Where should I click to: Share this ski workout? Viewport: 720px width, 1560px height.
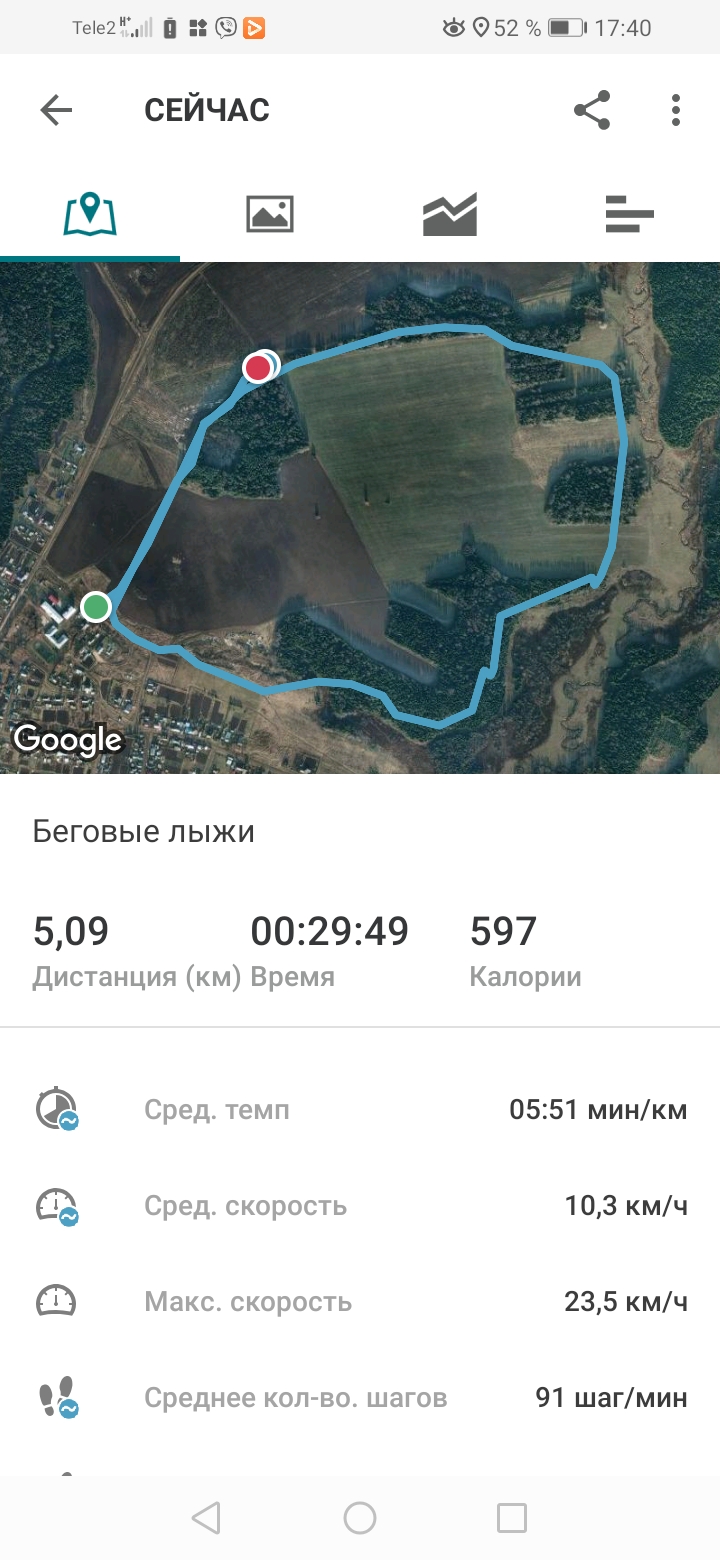point(592,110)
